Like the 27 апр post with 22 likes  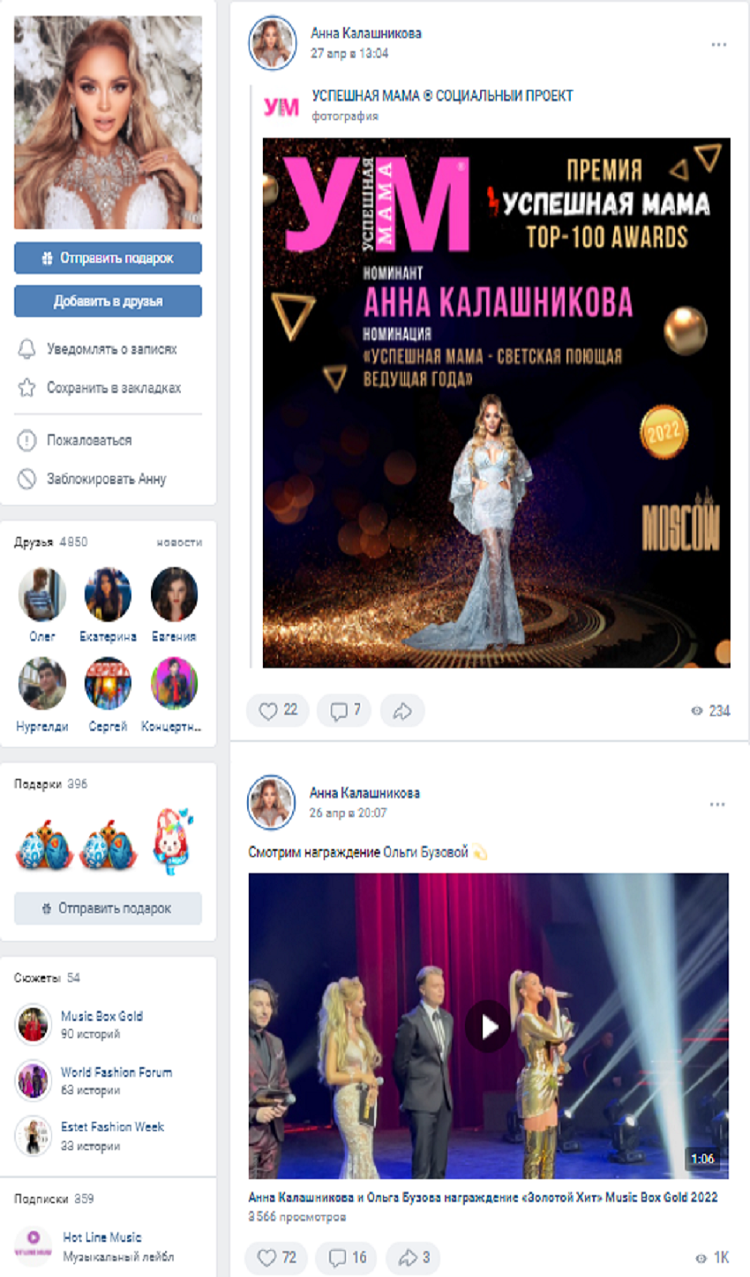(x=278, y=711)
